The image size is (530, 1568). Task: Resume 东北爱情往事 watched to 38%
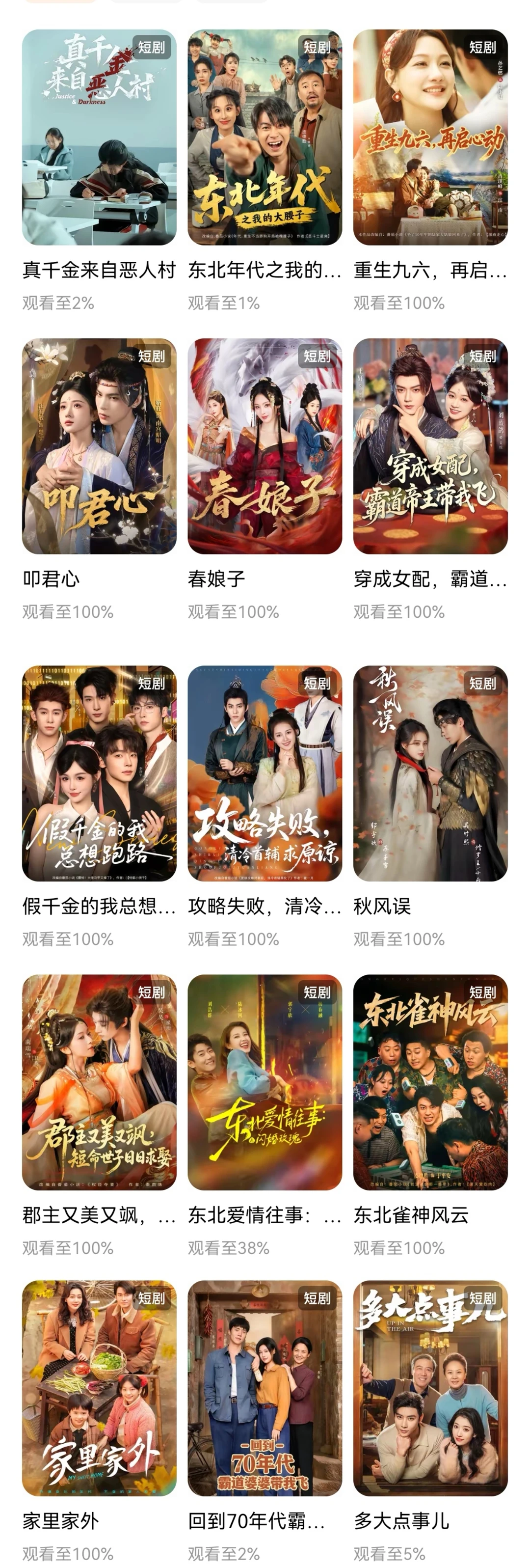point(265,1082)
